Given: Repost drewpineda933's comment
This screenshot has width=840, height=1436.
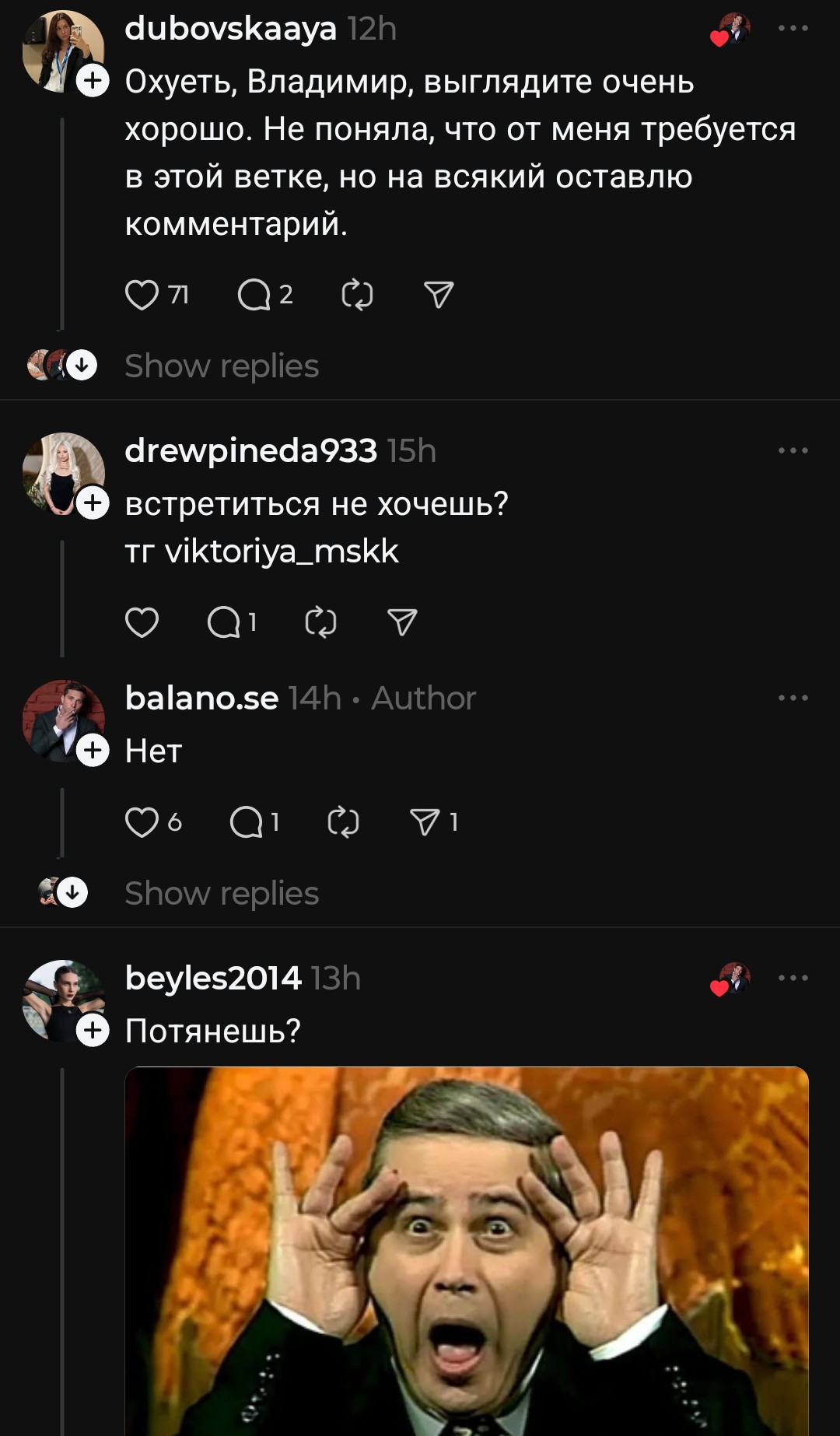Looking at the screenshot, I should (x=320, y=622).
